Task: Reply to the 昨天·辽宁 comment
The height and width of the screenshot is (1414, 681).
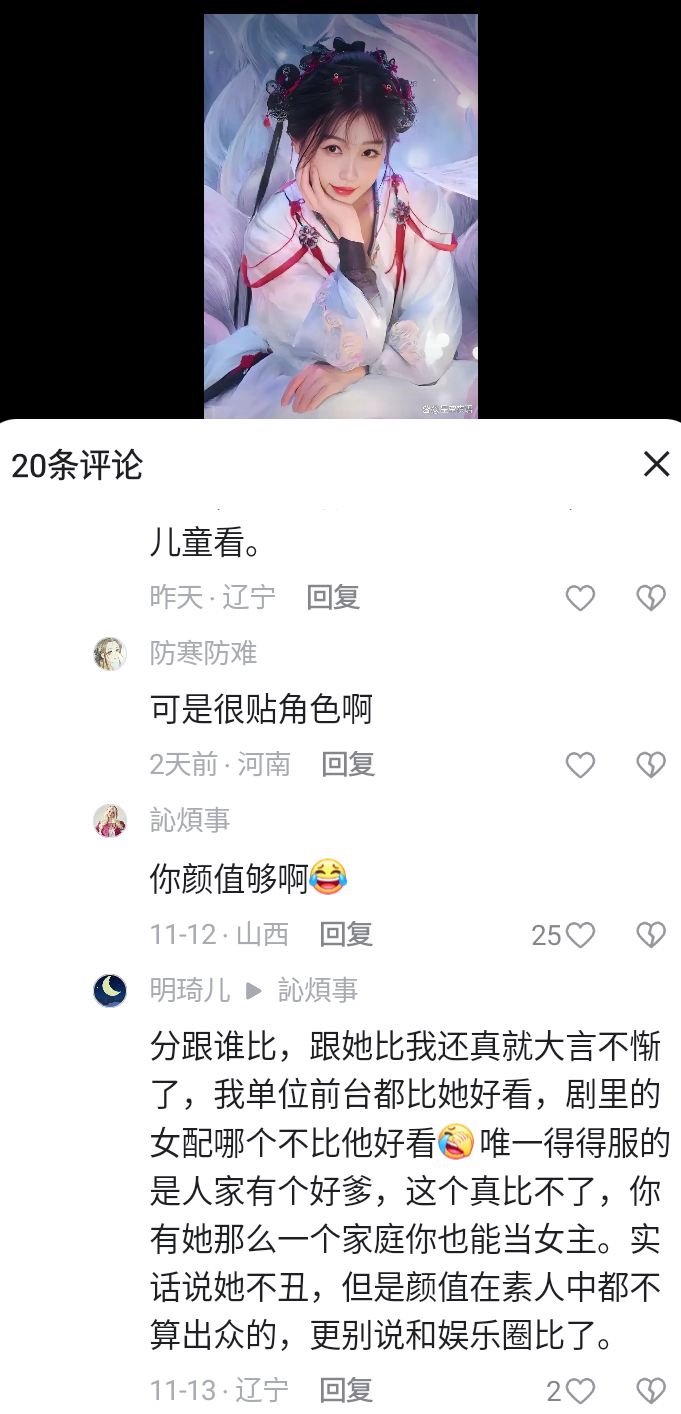Action: (333, 597)
